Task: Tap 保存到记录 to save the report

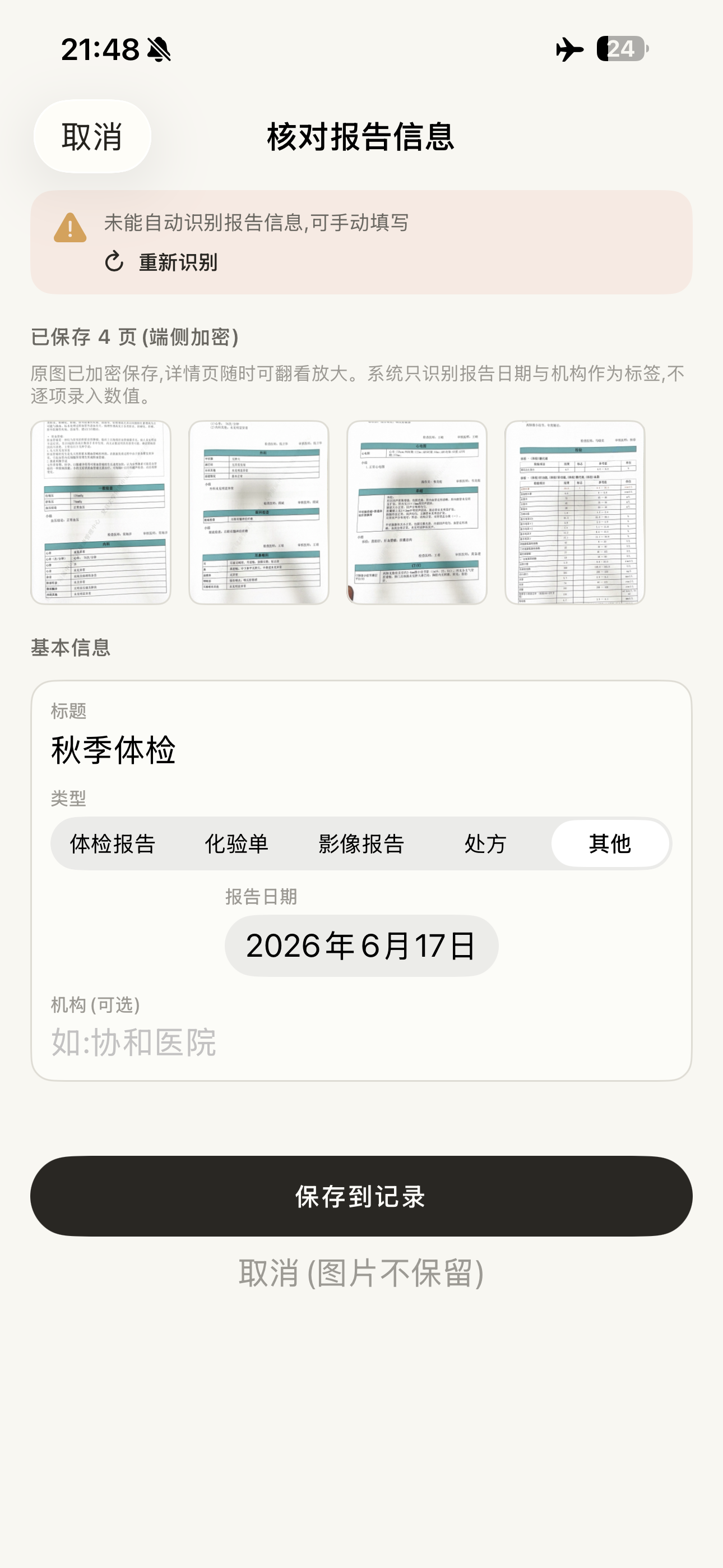Action: click(361, 1196)
